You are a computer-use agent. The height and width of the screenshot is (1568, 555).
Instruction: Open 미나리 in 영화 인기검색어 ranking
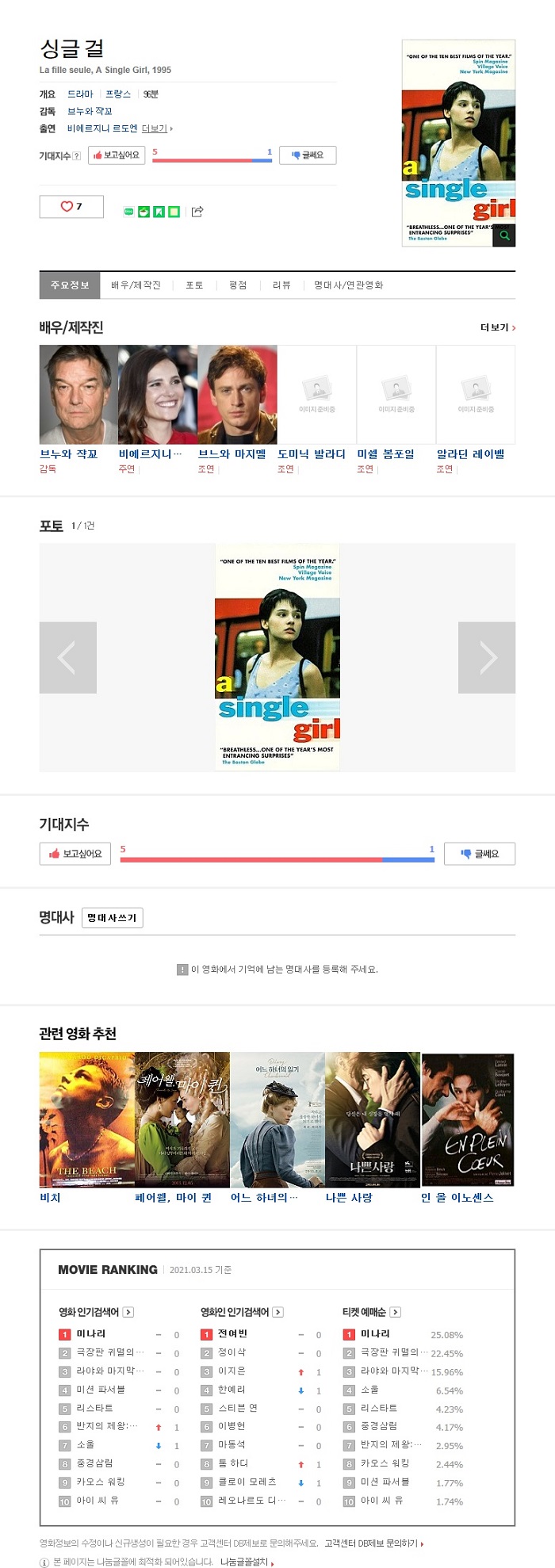click(91, 1334)
